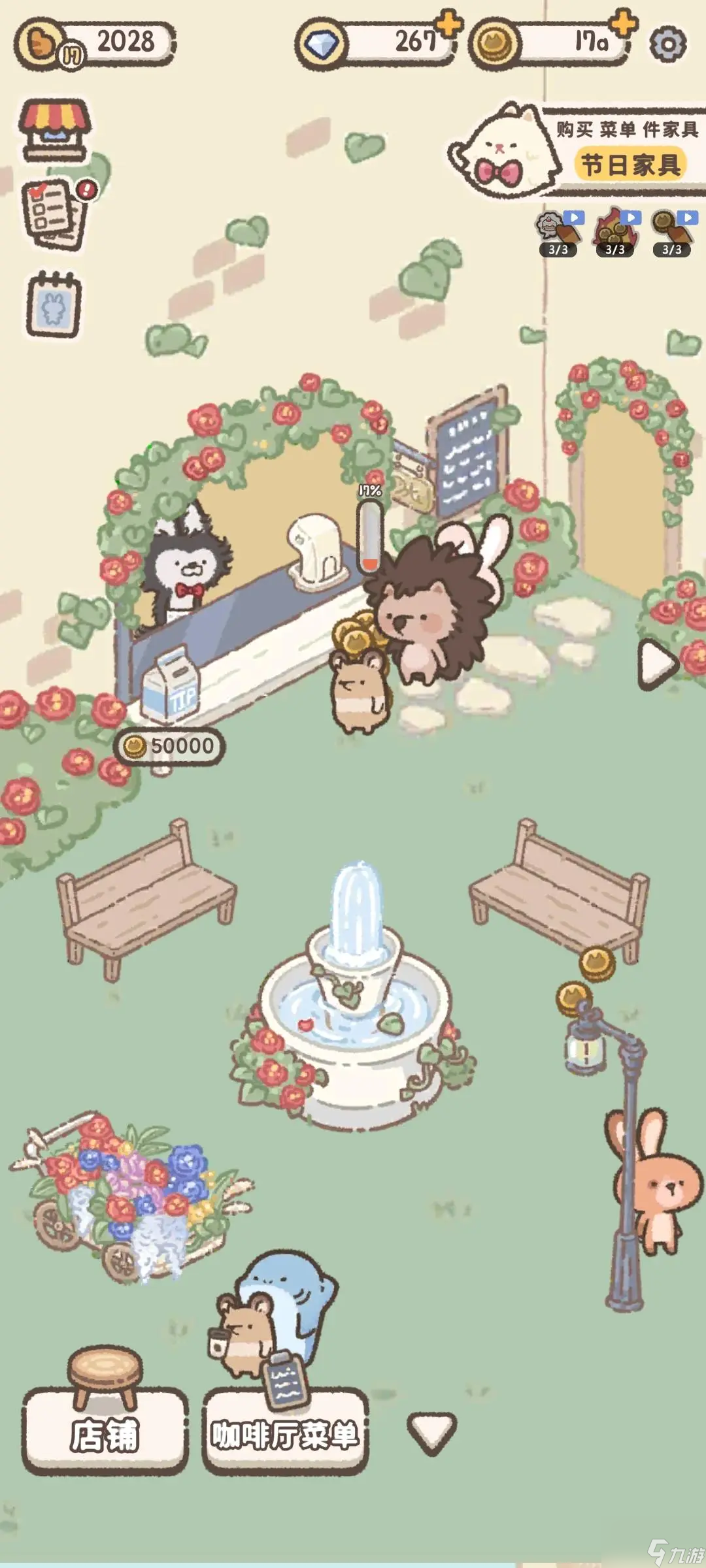Open the settings gear
Screen dimensions: 706x1568
[667, 44]
